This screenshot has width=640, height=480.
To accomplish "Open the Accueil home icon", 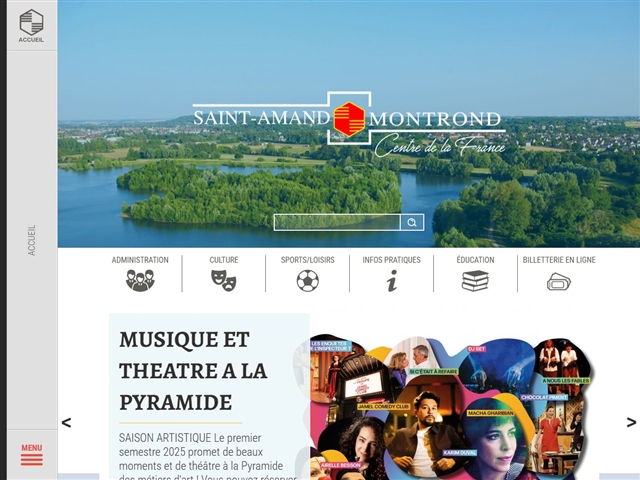I will pyautogui.click(x=31, y=26).
